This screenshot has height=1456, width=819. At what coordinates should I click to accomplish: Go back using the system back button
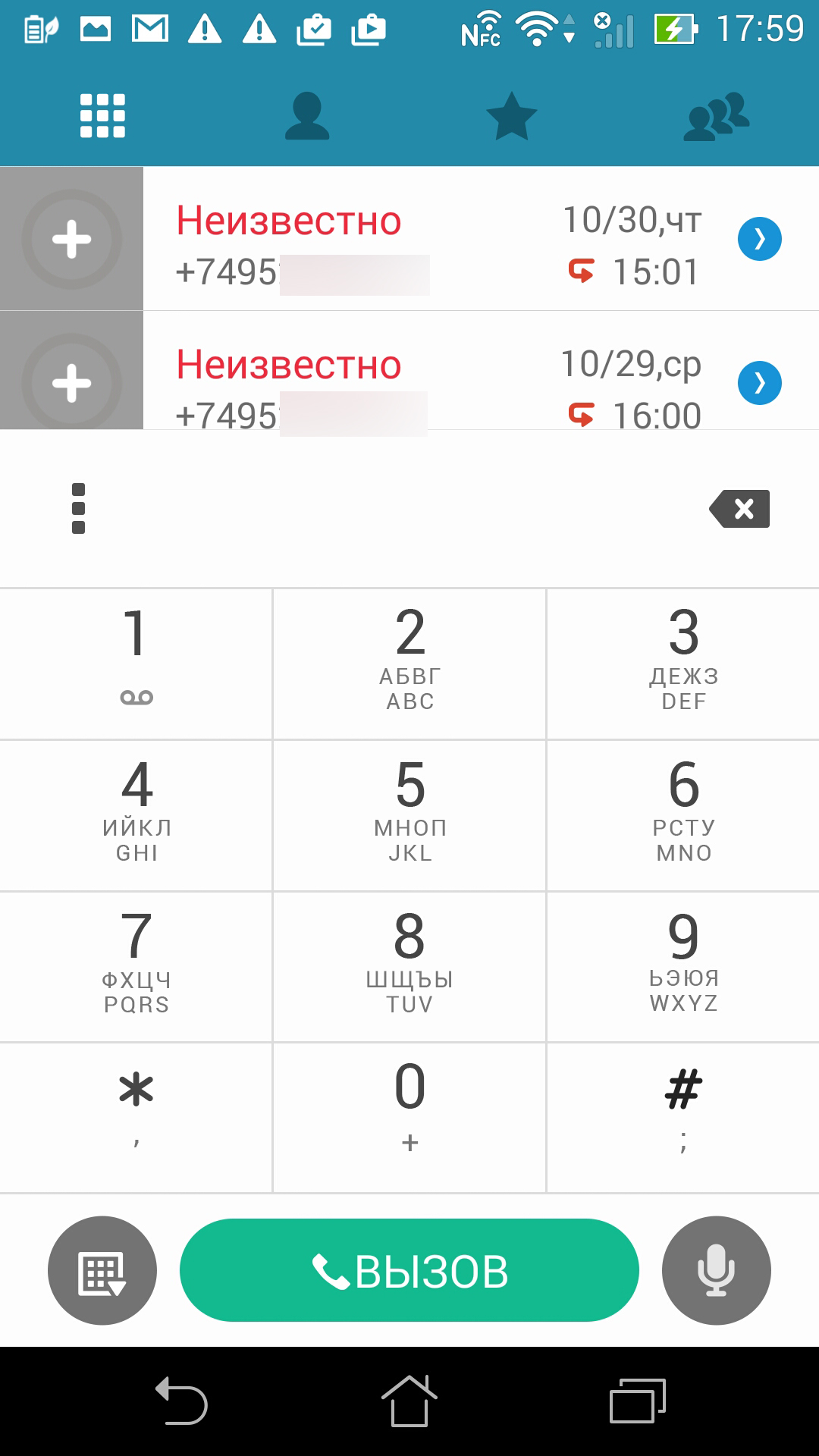[x=182, y=1401]
